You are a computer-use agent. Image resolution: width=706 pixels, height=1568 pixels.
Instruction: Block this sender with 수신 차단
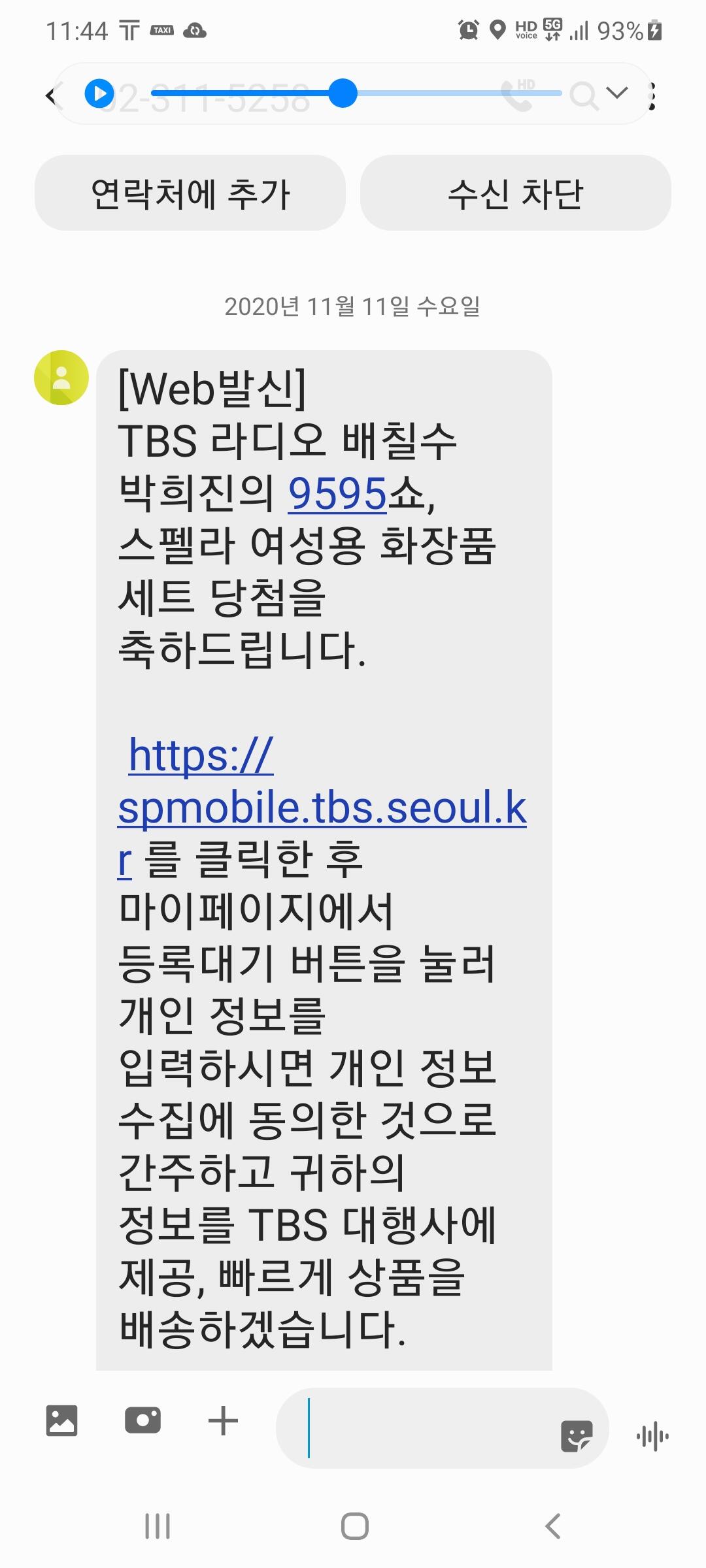coord(516,193)
